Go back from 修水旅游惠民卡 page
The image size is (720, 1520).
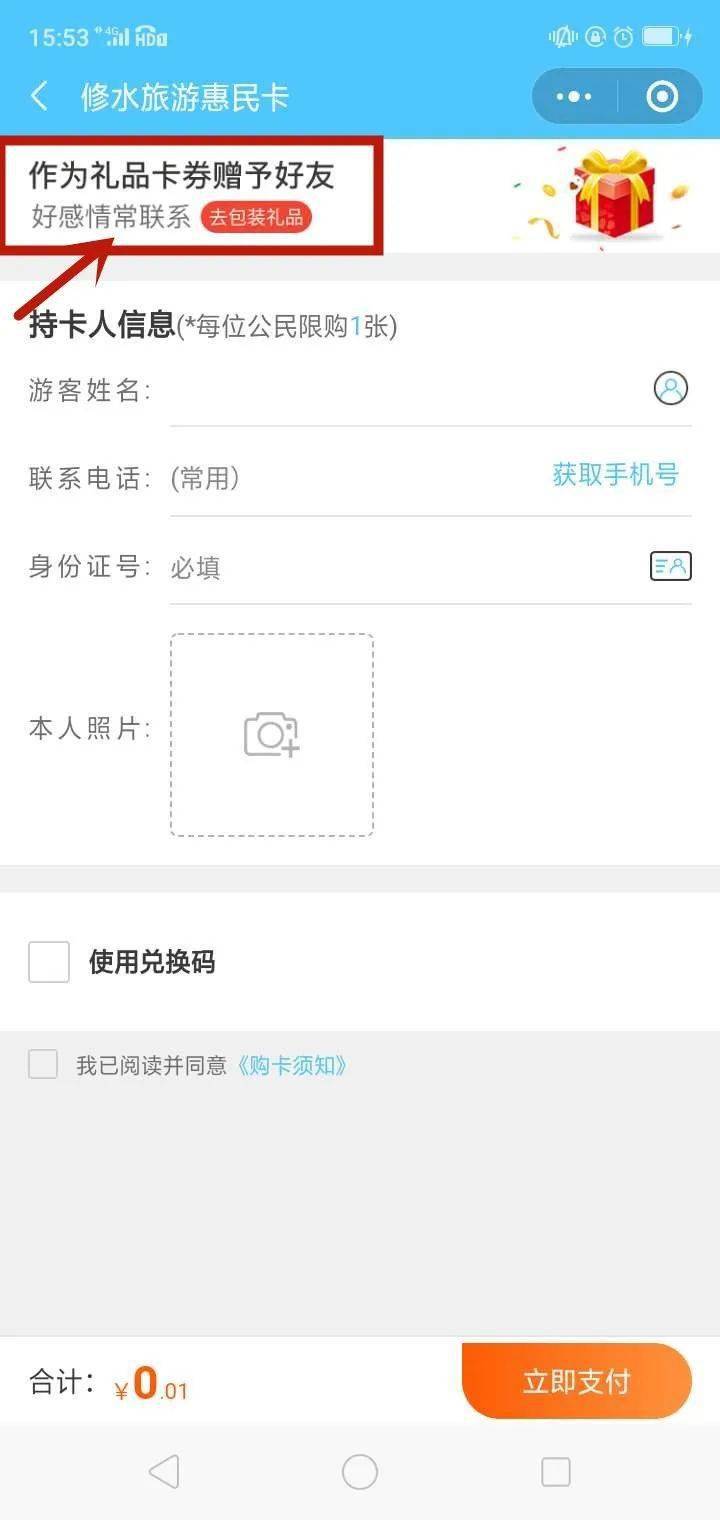[40, 97]
